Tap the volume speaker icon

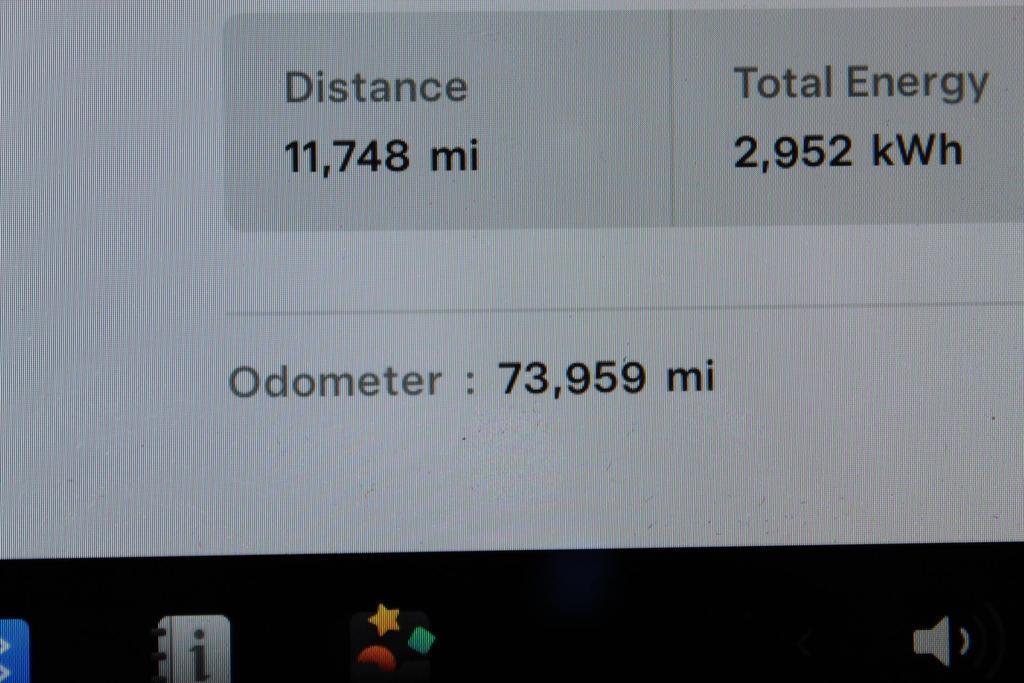939,643
